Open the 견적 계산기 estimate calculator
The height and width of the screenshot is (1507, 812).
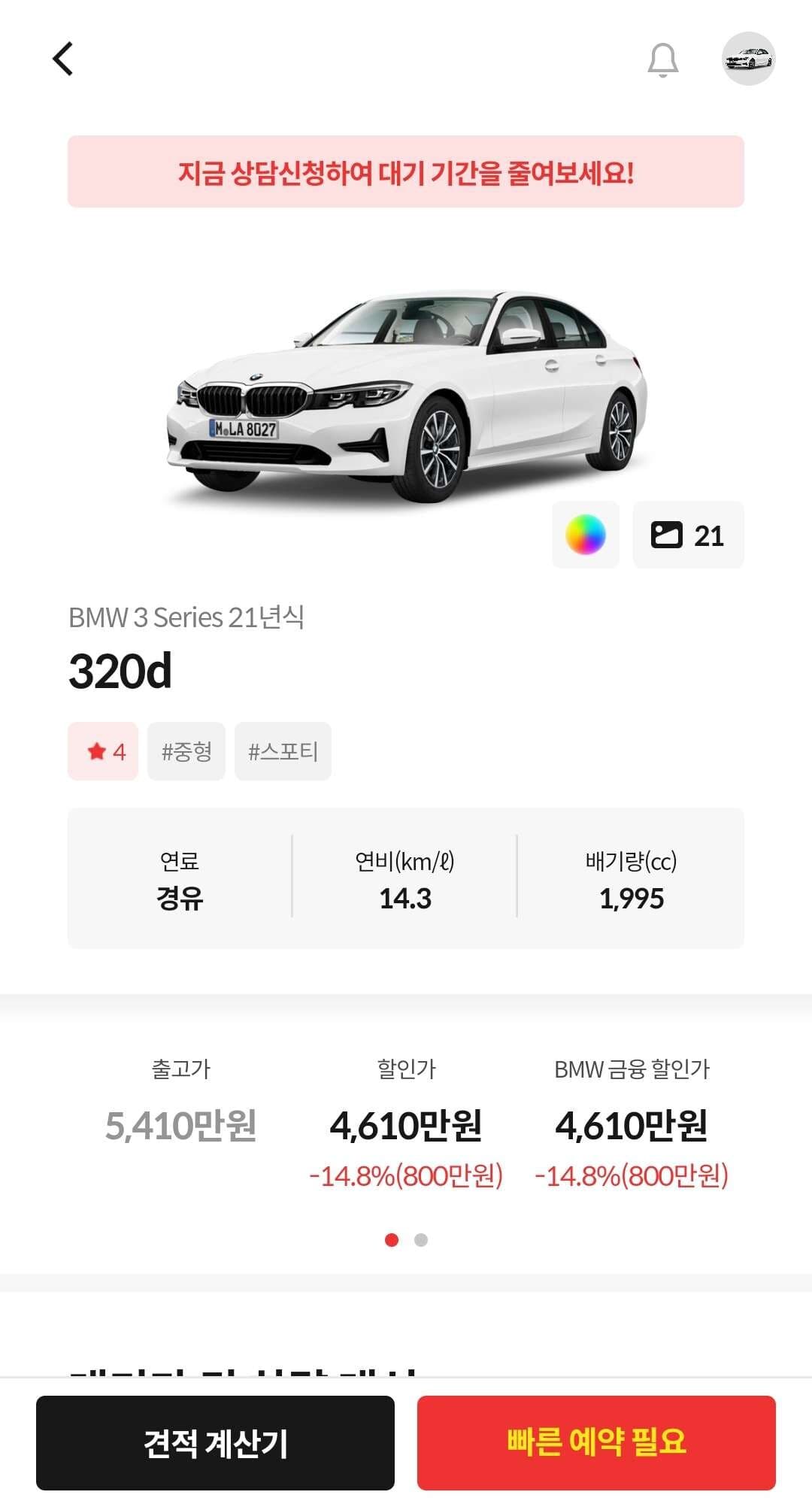pyautogui.click(x=217, y=1448)
